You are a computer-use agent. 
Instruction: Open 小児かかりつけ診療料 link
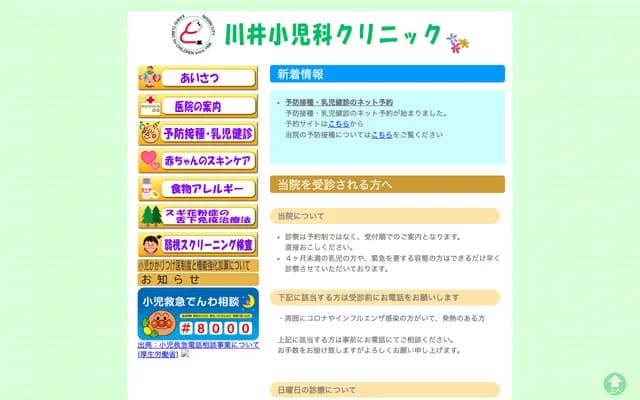coord(197,266)
